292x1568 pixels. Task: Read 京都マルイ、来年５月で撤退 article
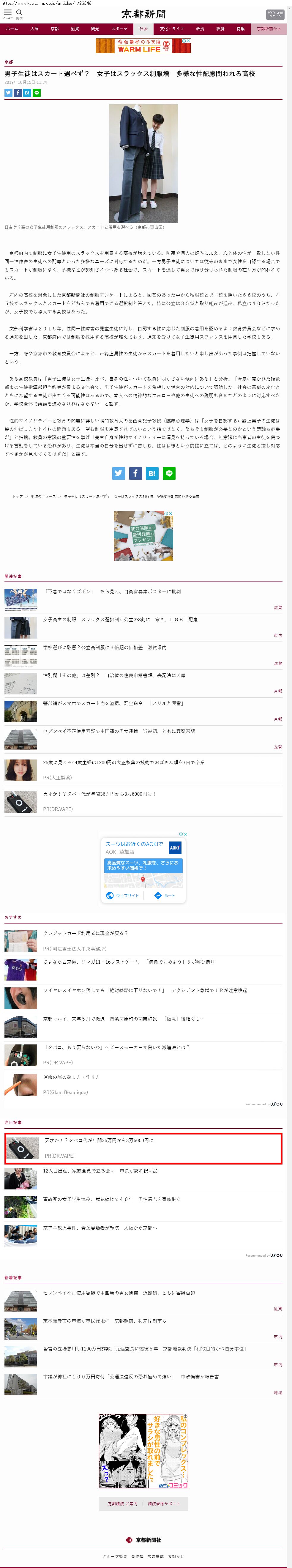point(124,1019)
